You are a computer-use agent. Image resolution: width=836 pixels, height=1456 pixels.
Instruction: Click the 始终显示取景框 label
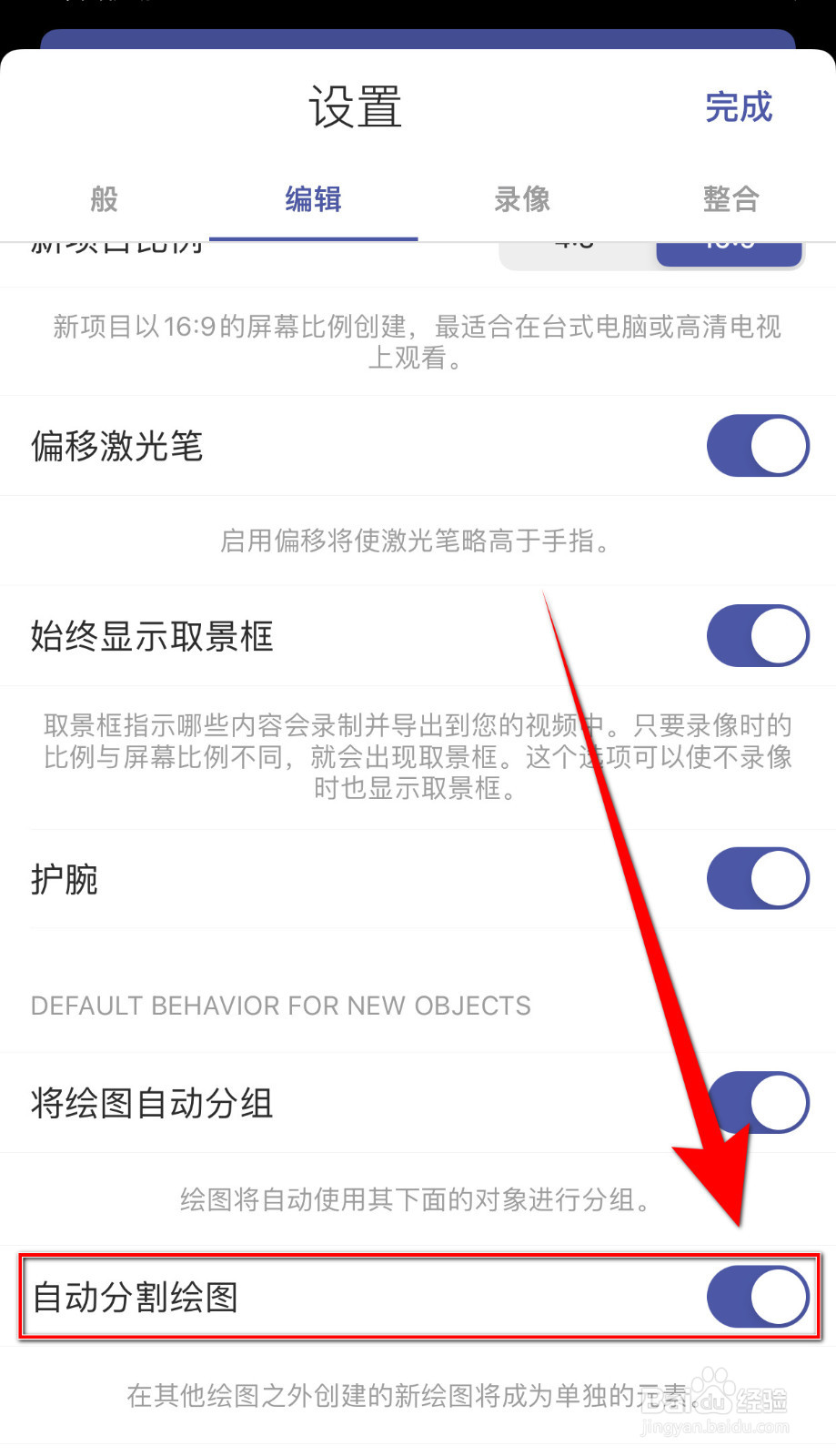152,636
